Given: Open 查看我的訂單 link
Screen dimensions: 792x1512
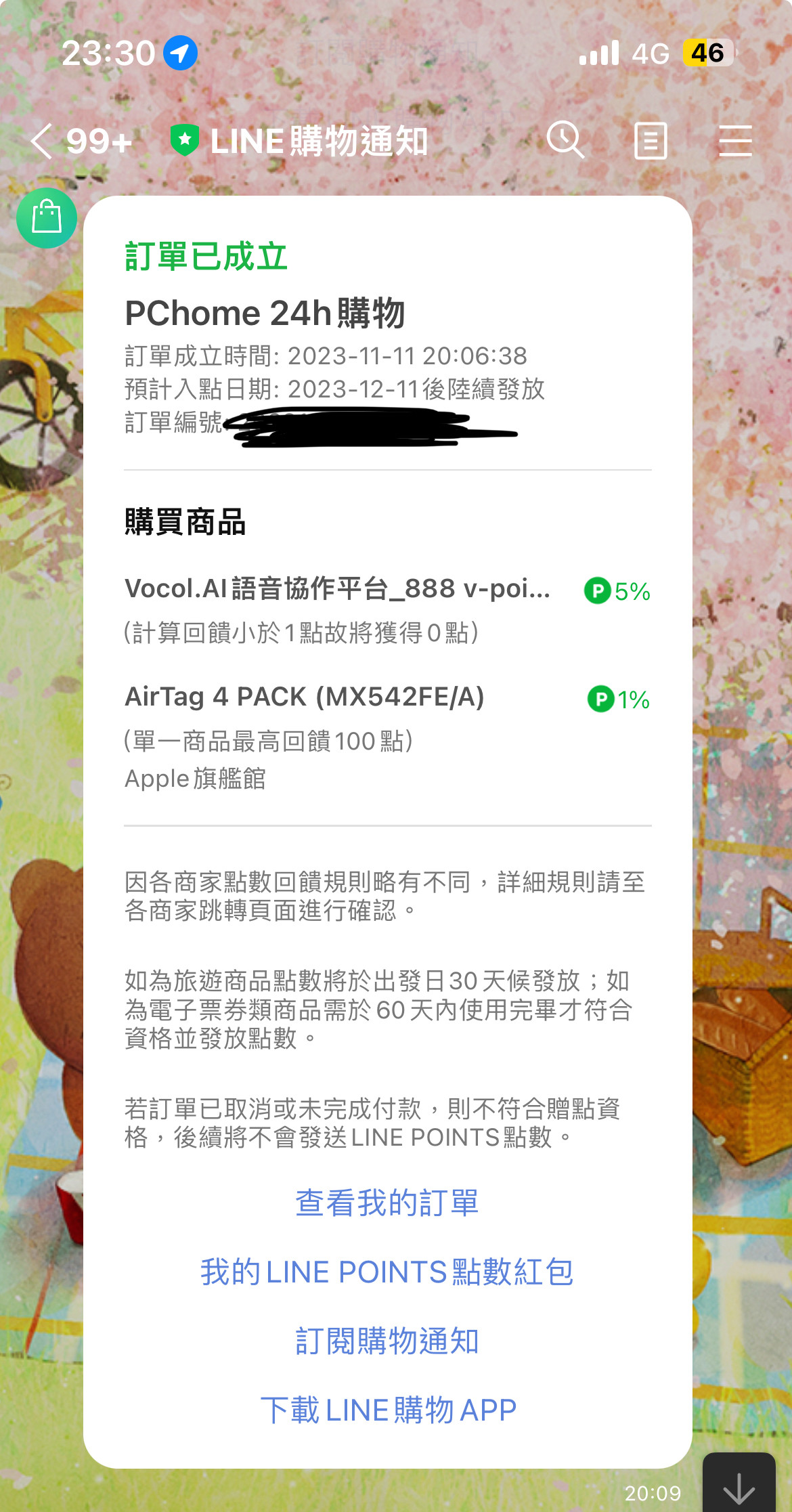Looking at the screenshot, I should (387, 1203).
